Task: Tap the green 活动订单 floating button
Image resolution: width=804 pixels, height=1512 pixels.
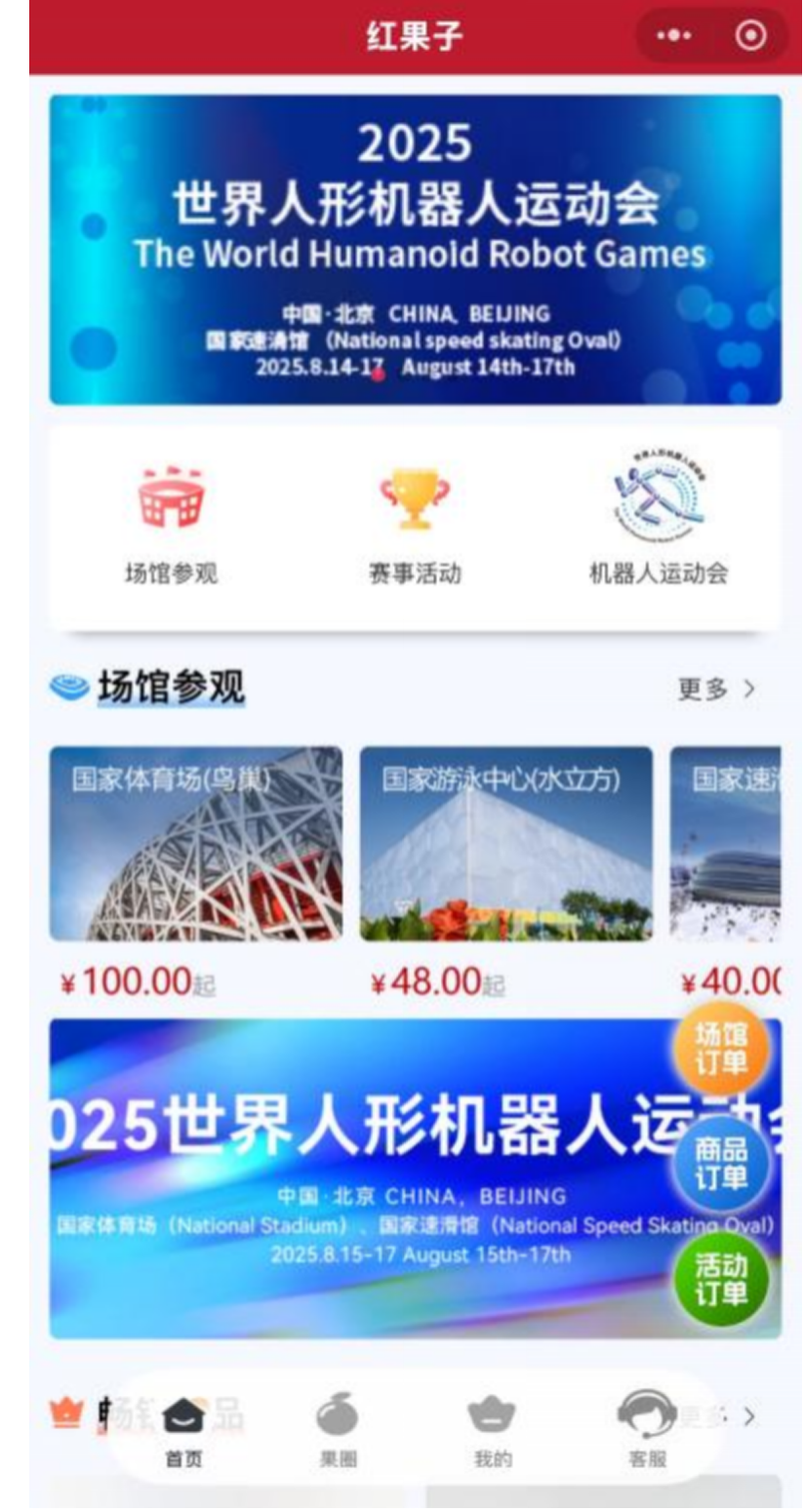Action: pyautogui.click(x=721, y=1279)
